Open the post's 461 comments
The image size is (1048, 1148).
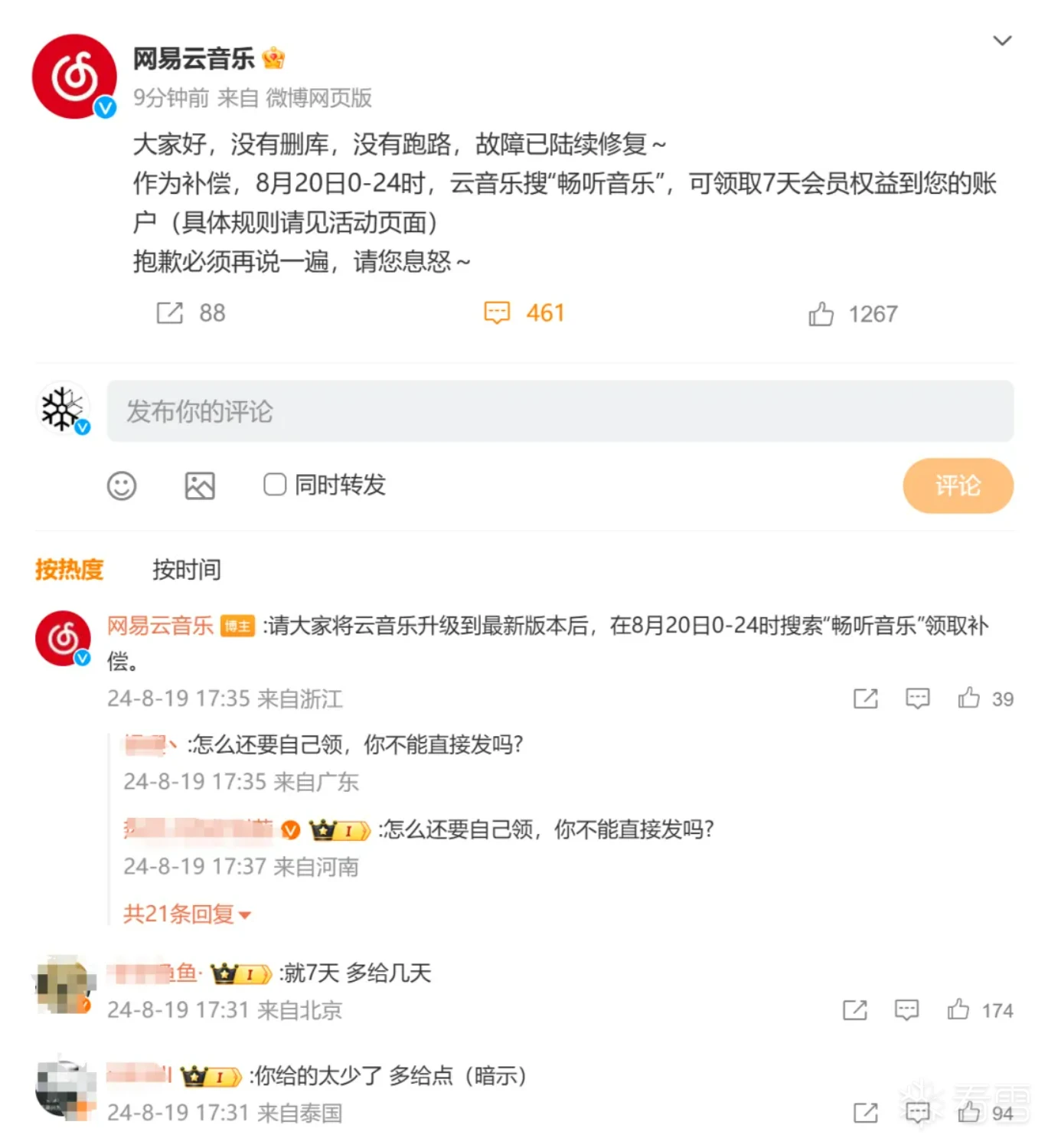pyautogui.click(x=524, y=313)
